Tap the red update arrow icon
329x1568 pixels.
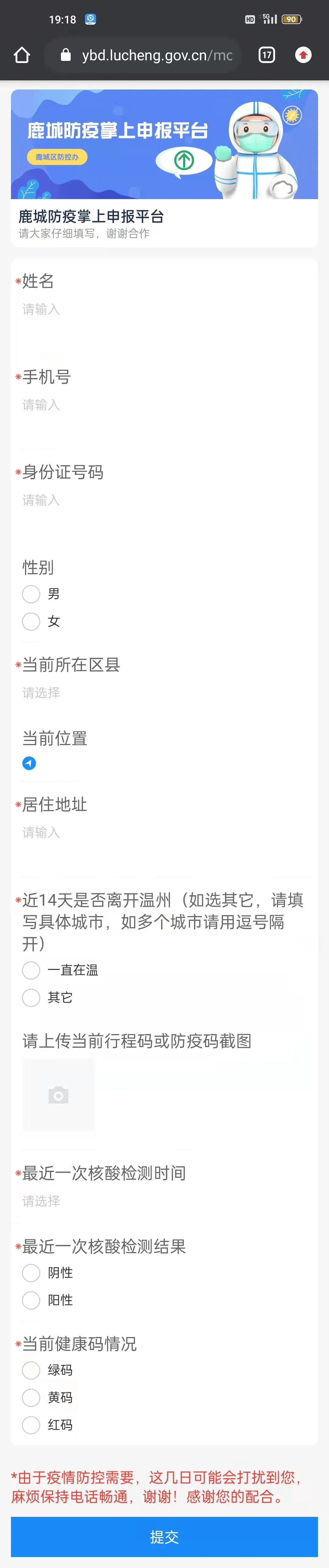[x=303, y=55]
